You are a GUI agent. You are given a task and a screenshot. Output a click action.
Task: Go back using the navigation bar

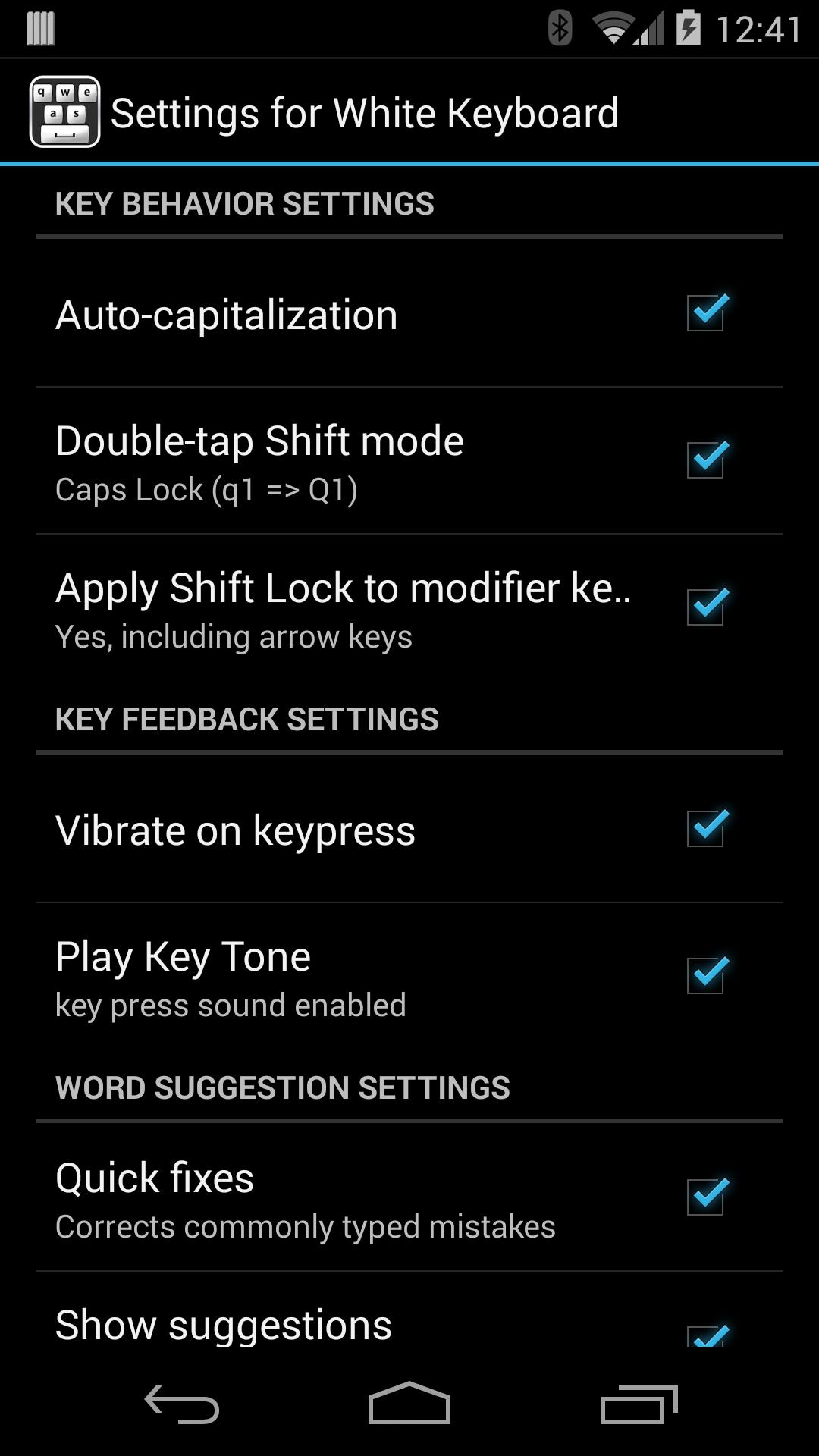[182, 1404]
